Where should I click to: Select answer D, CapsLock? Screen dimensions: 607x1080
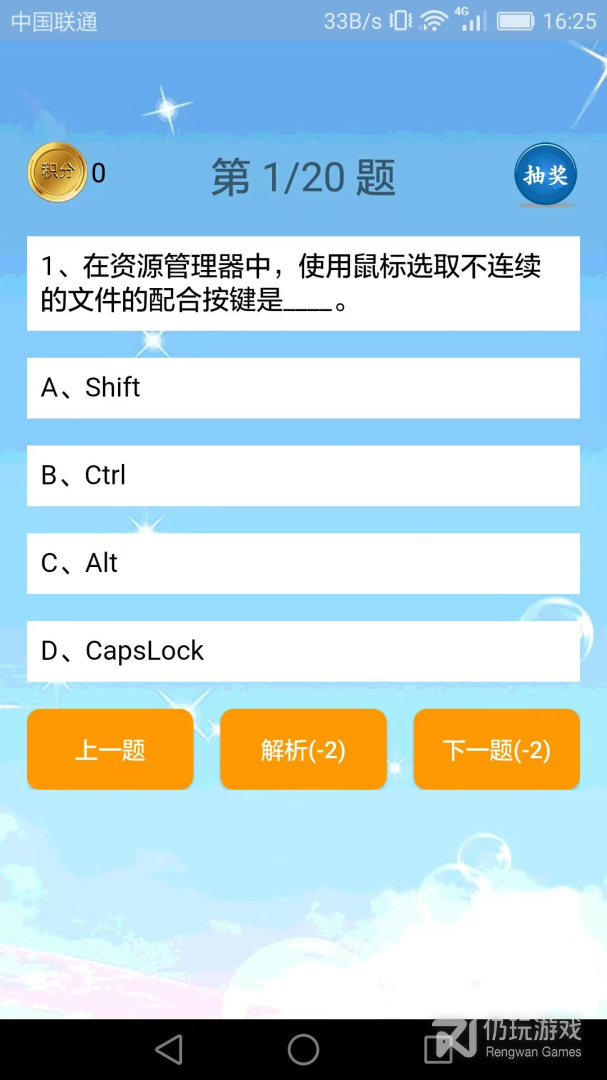tap(303, 651)
